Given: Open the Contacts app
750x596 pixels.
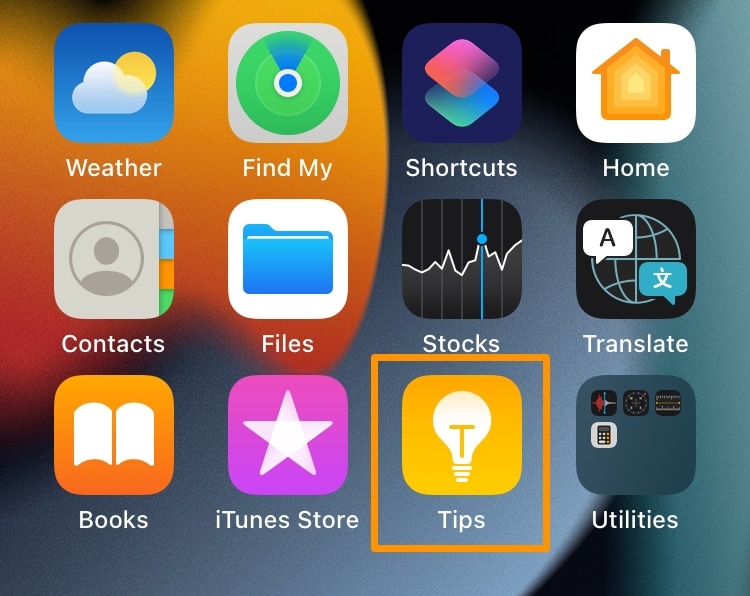Looking at the screenshot, I should [114, 259].
